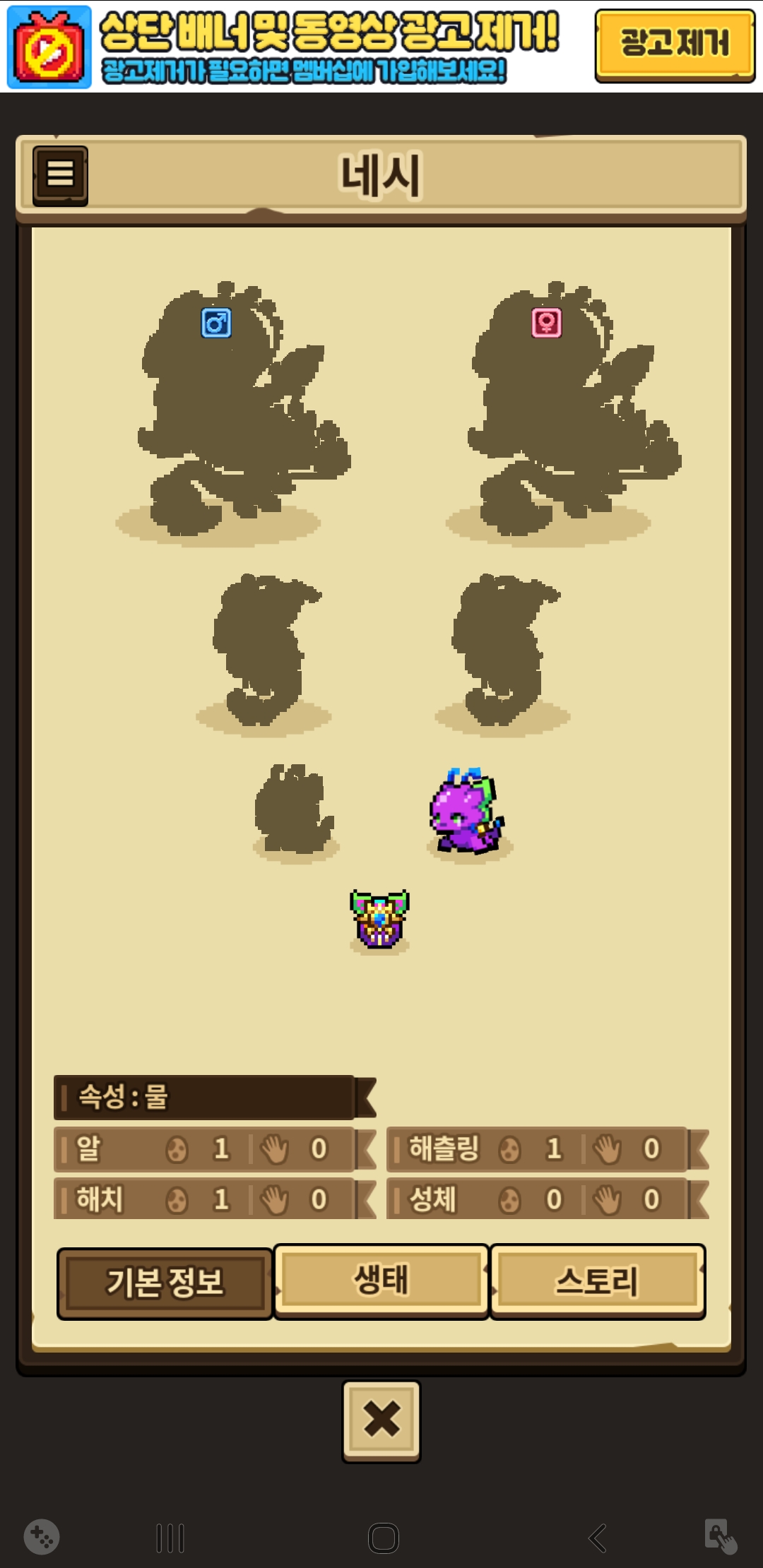This screenshot has width=763, height=1568.
Task: Go back with the system back button
Action: click(598, 1538)
